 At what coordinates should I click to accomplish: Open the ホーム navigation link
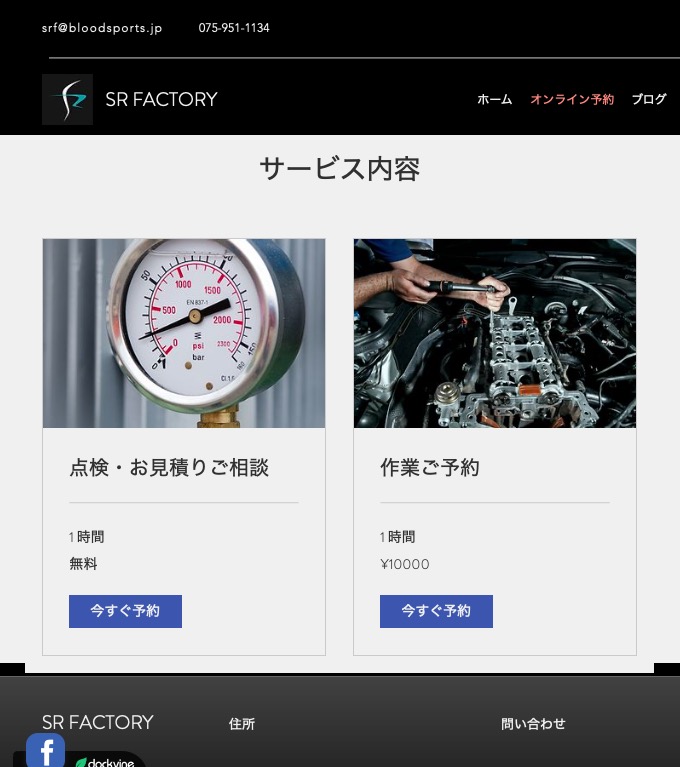pyautogui.click(x=494, y=100)
